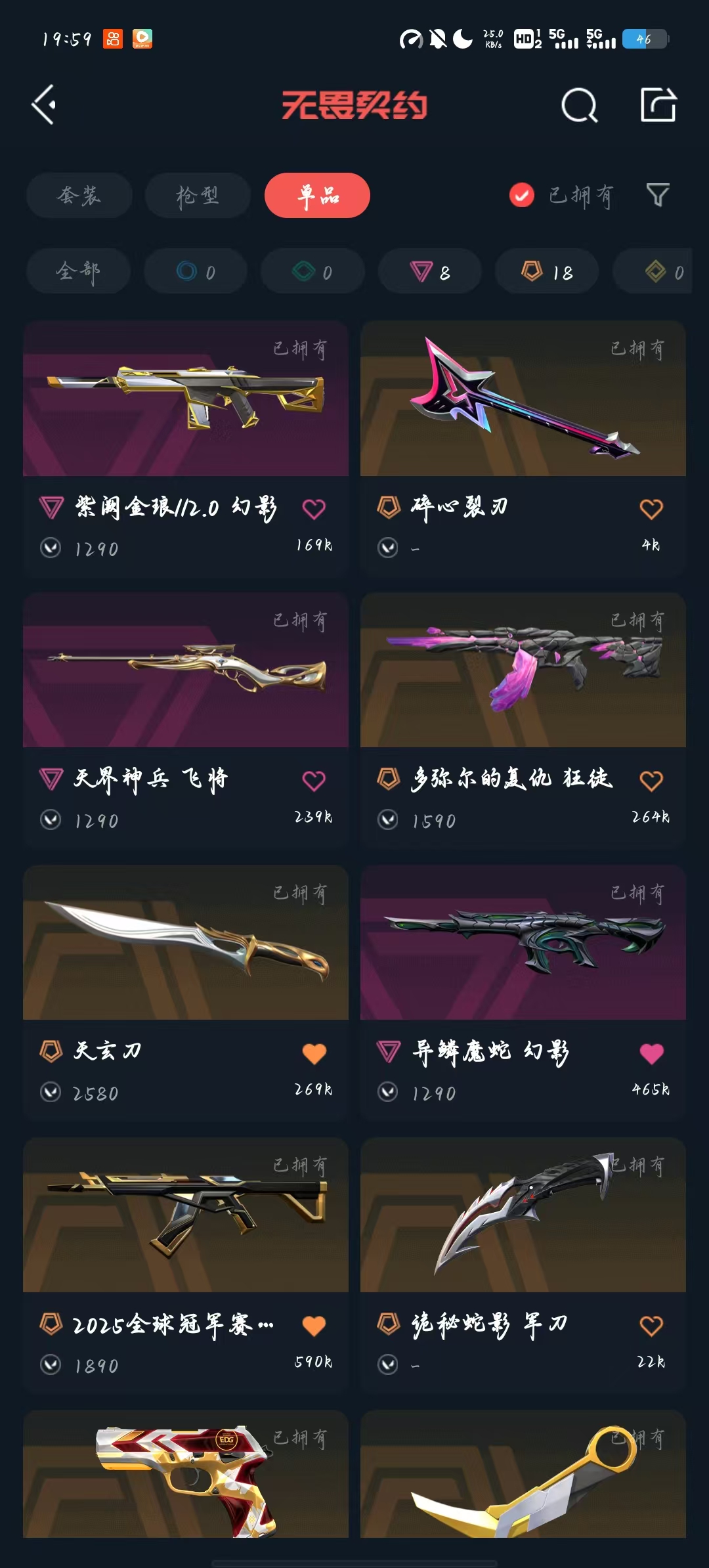Image resolution: width=709 pixels, height=1568 pixels.
Task: Filter by the orange pentagon chip showing 18
Action: coord(547,271)
